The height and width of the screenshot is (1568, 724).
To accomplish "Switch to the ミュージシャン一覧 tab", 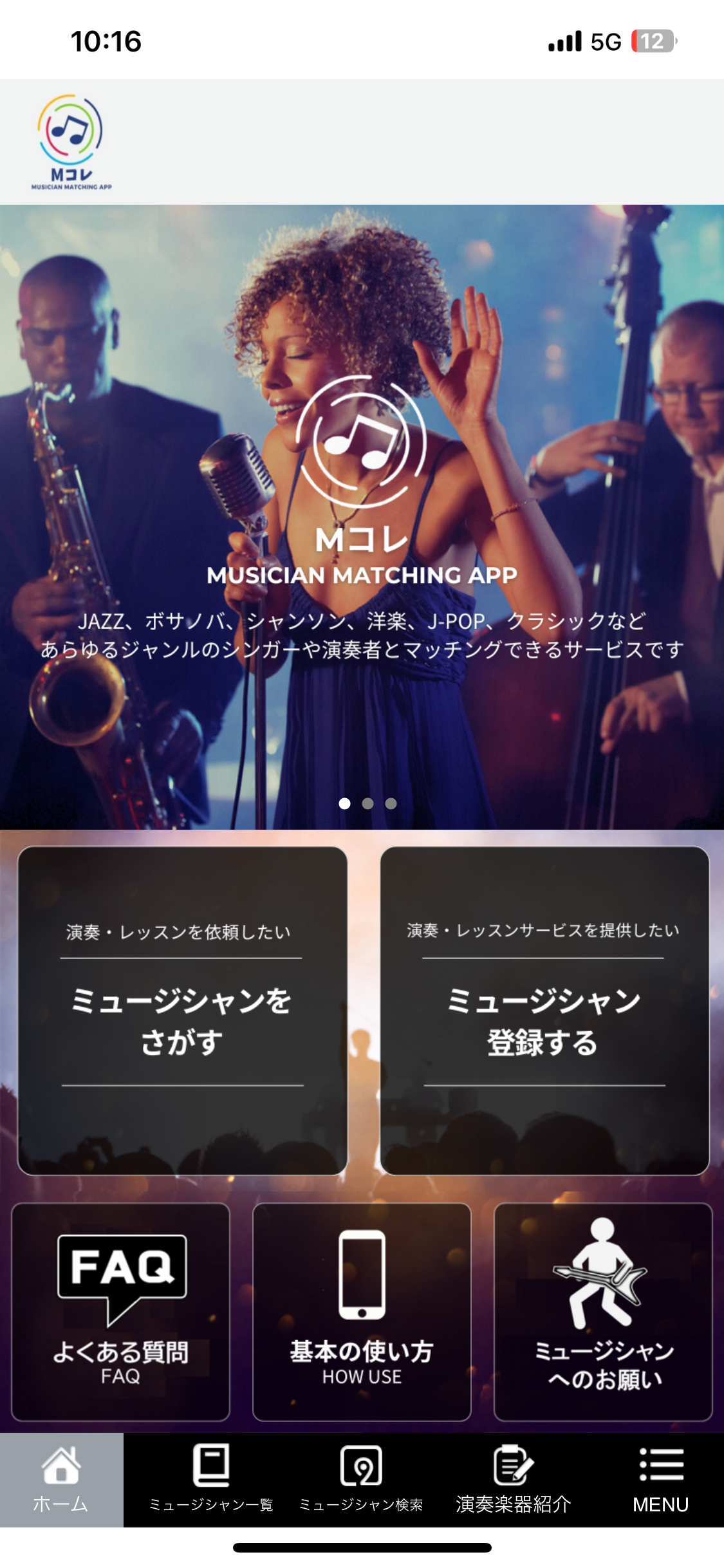I will point(211,1479).
